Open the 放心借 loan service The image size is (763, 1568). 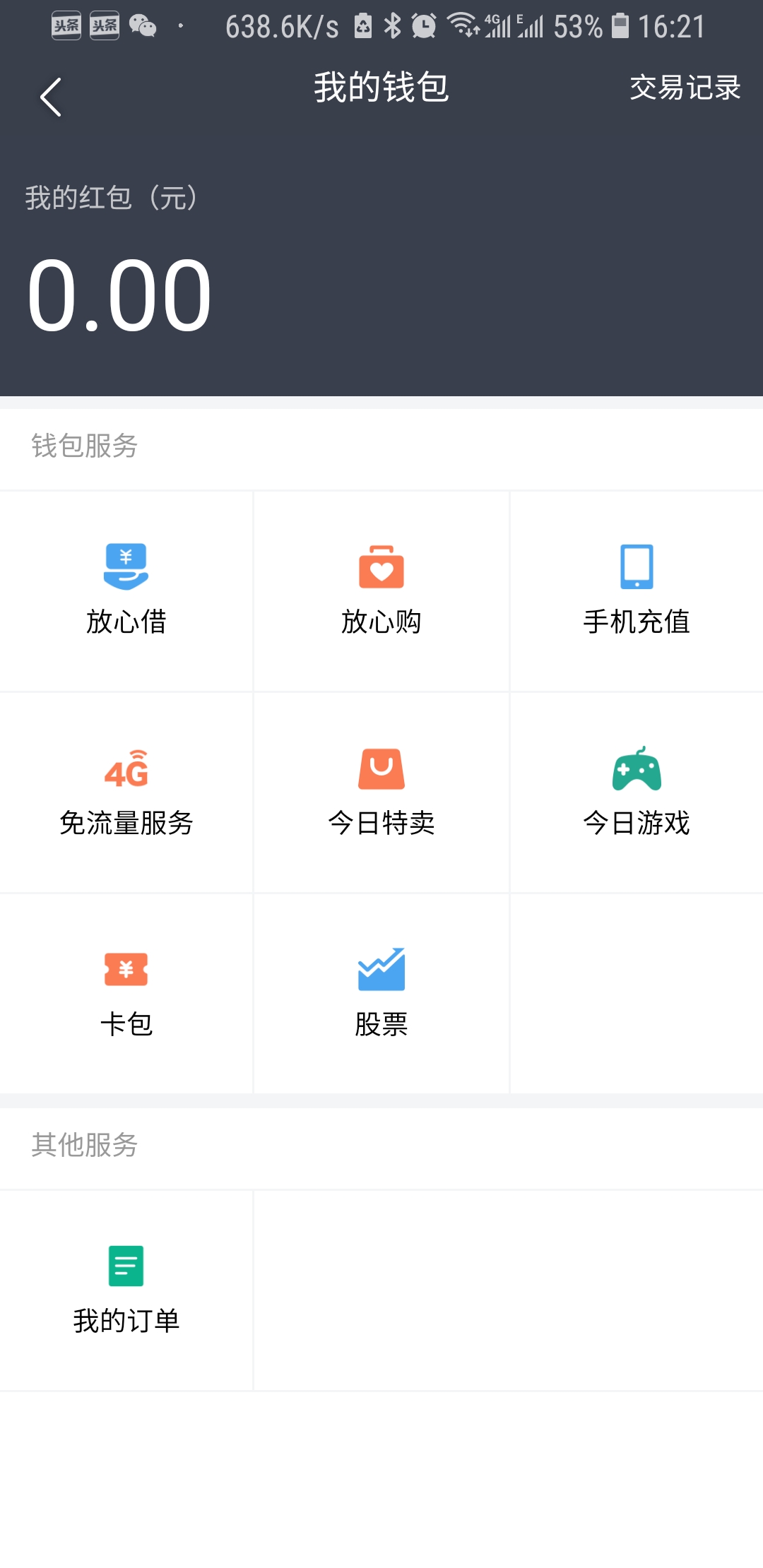click(x=126, y=591)
